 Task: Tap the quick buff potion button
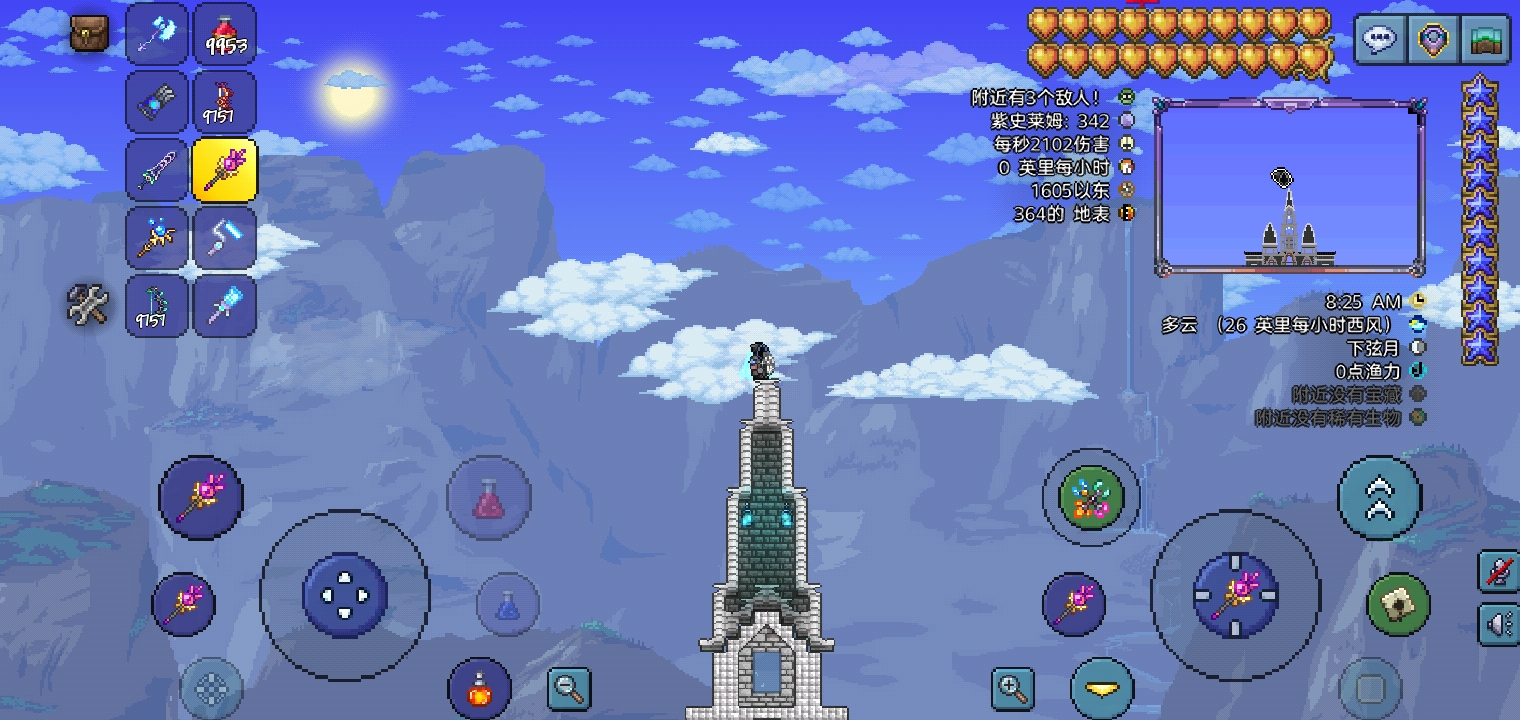coord(480,688)
